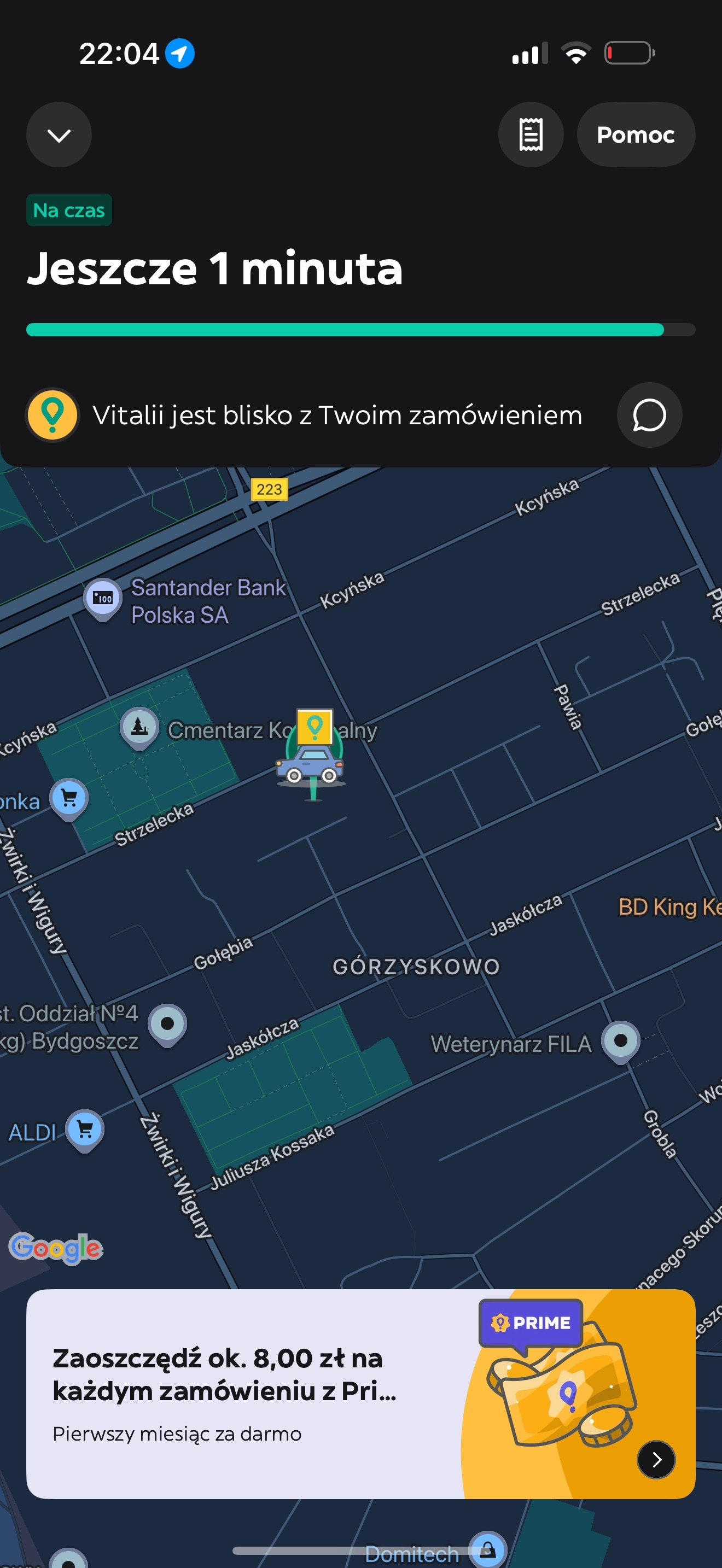The height and width of the screenshot is (1568, 722).
Task: Tap the Weterynarz FILA map pin
Action: 620,1040
